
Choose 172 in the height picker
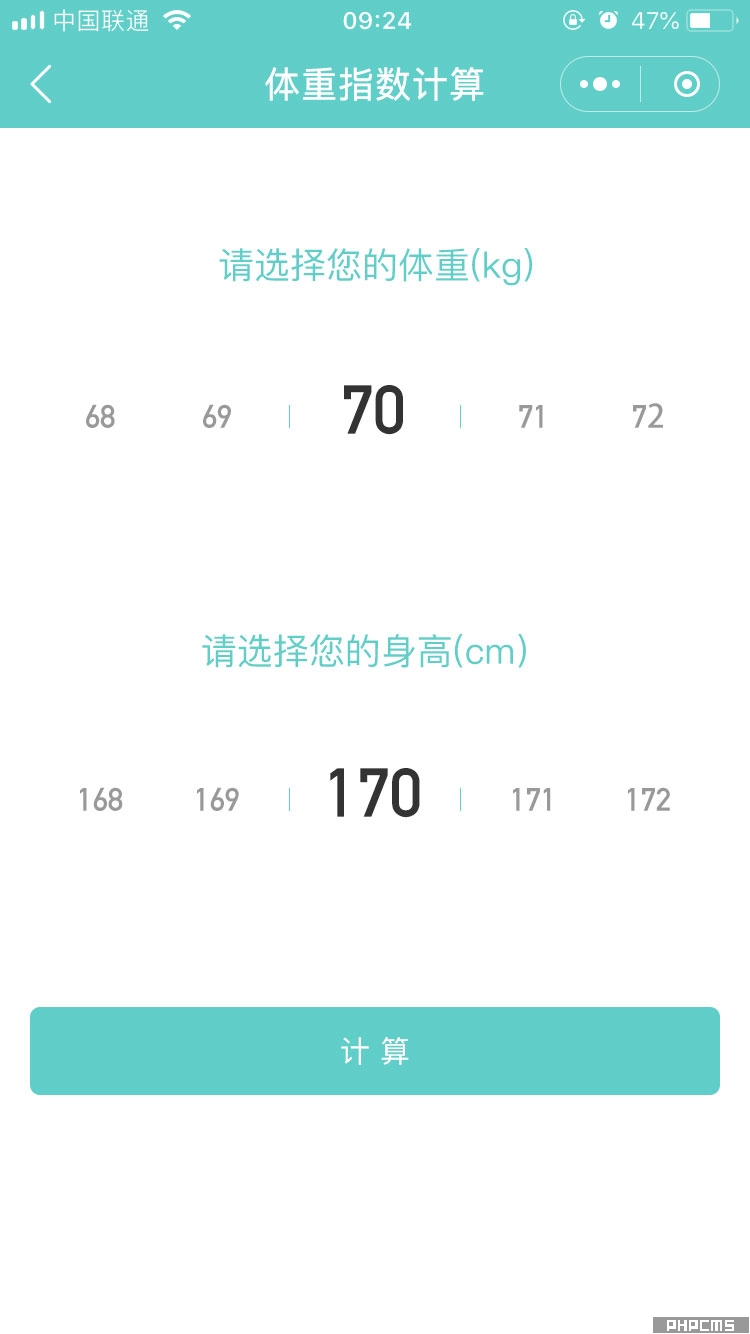tap(648, 800)
